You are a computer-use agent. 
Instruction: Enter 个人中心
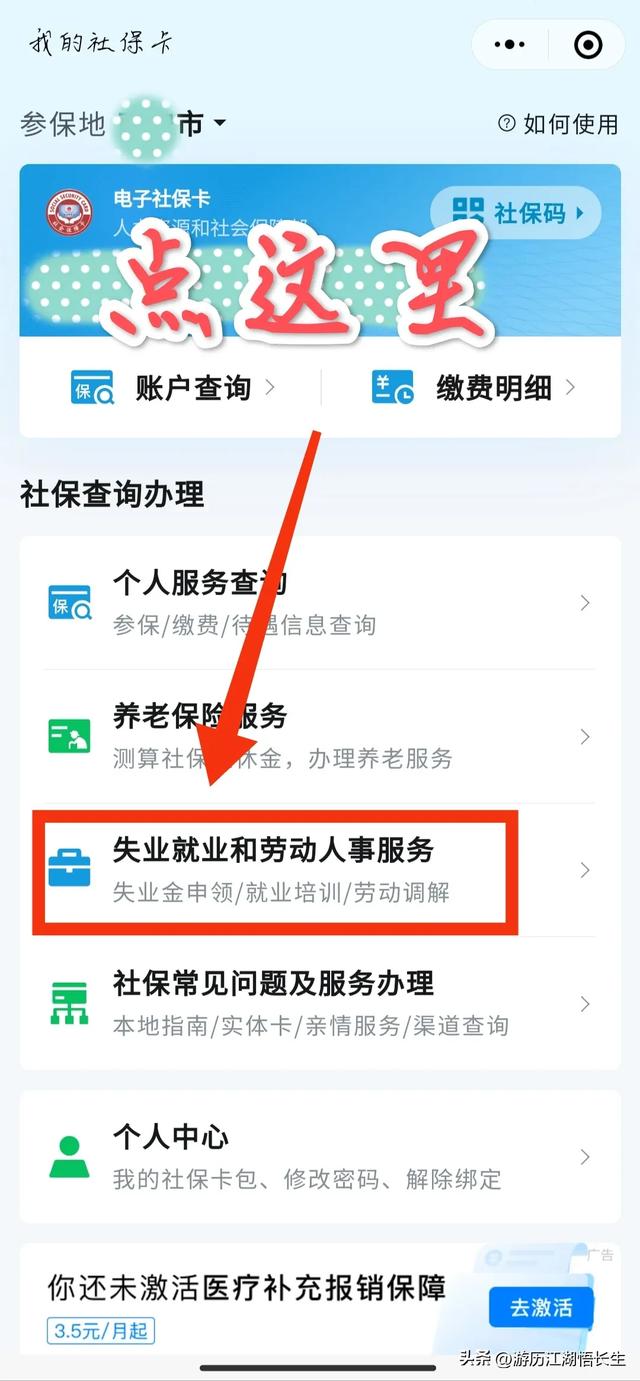pos(319,1157)
